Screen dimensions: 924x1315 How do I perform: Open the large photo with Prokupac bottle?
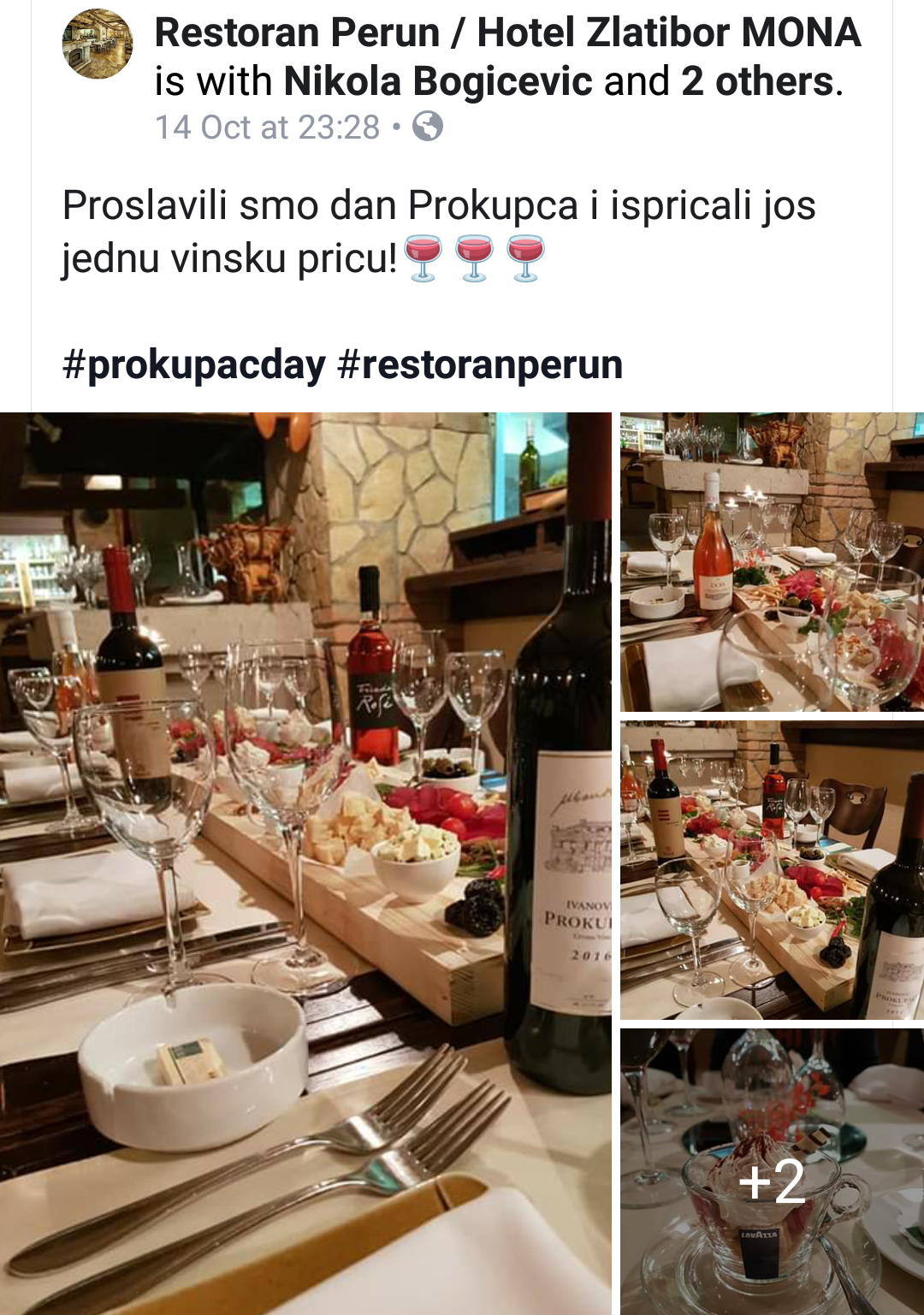pos(305,862)
